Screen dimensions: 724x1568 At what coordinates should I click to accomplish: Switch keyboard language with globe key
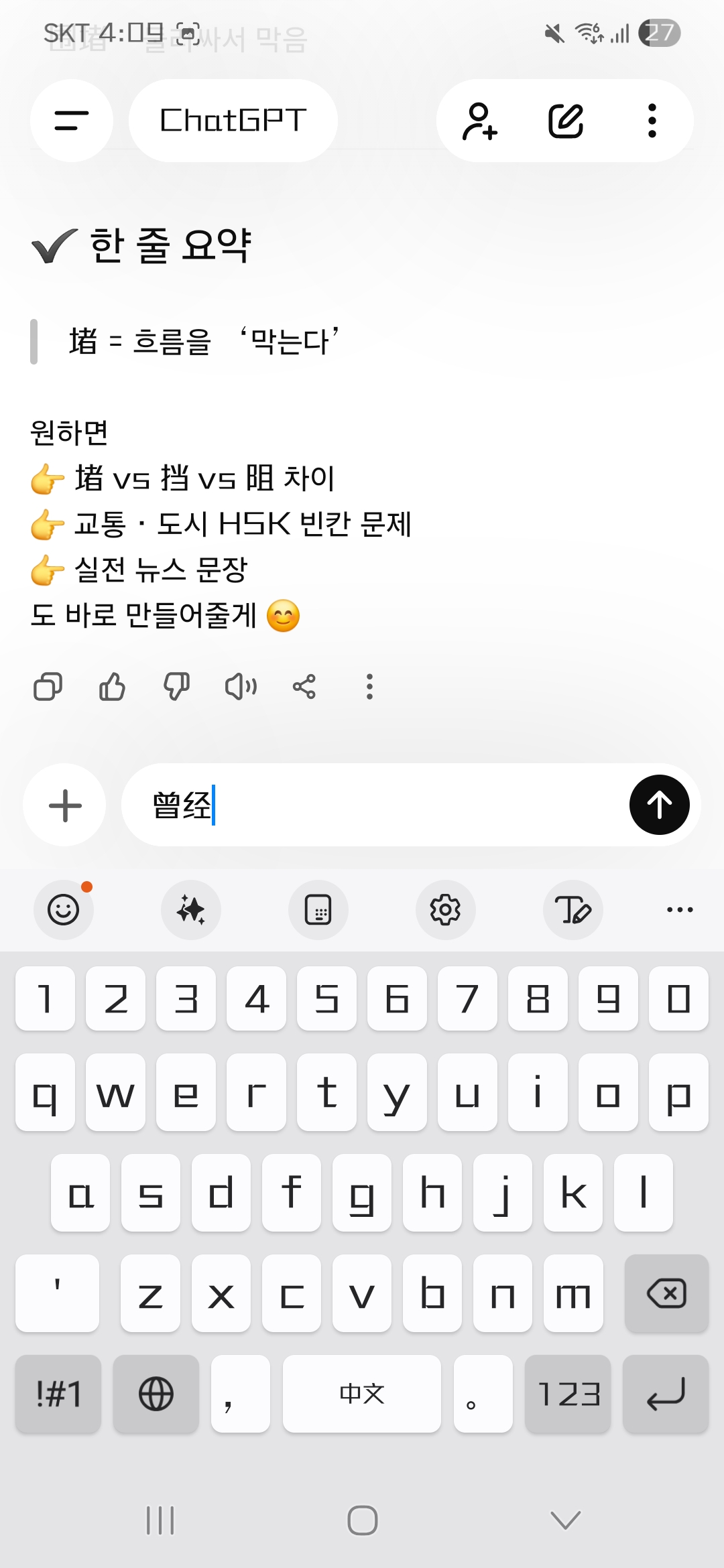(156, 1394)
